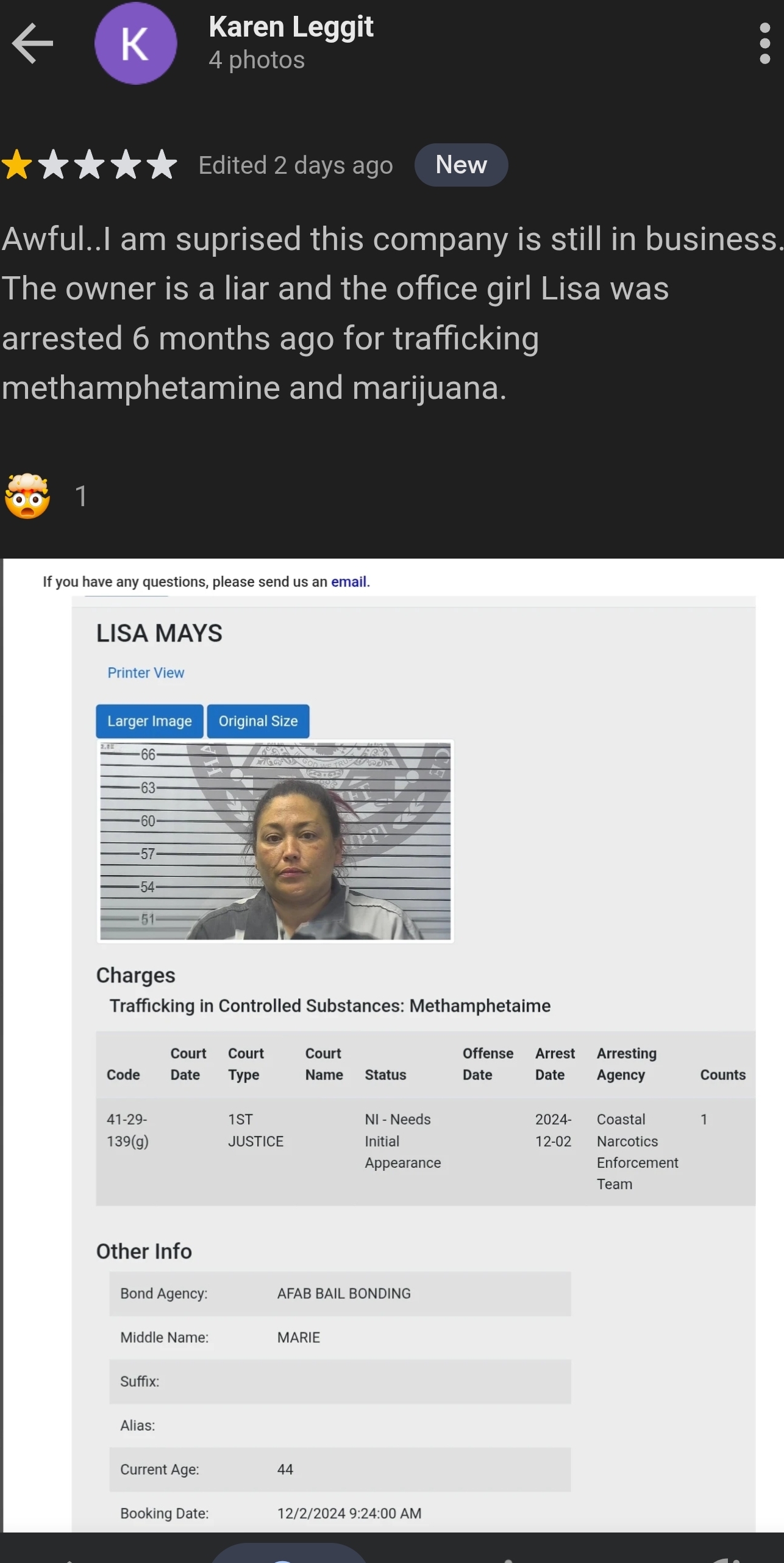Open Karen Leggit's reviewer profile avatar

pyautogui.click(x=135, y=43)
